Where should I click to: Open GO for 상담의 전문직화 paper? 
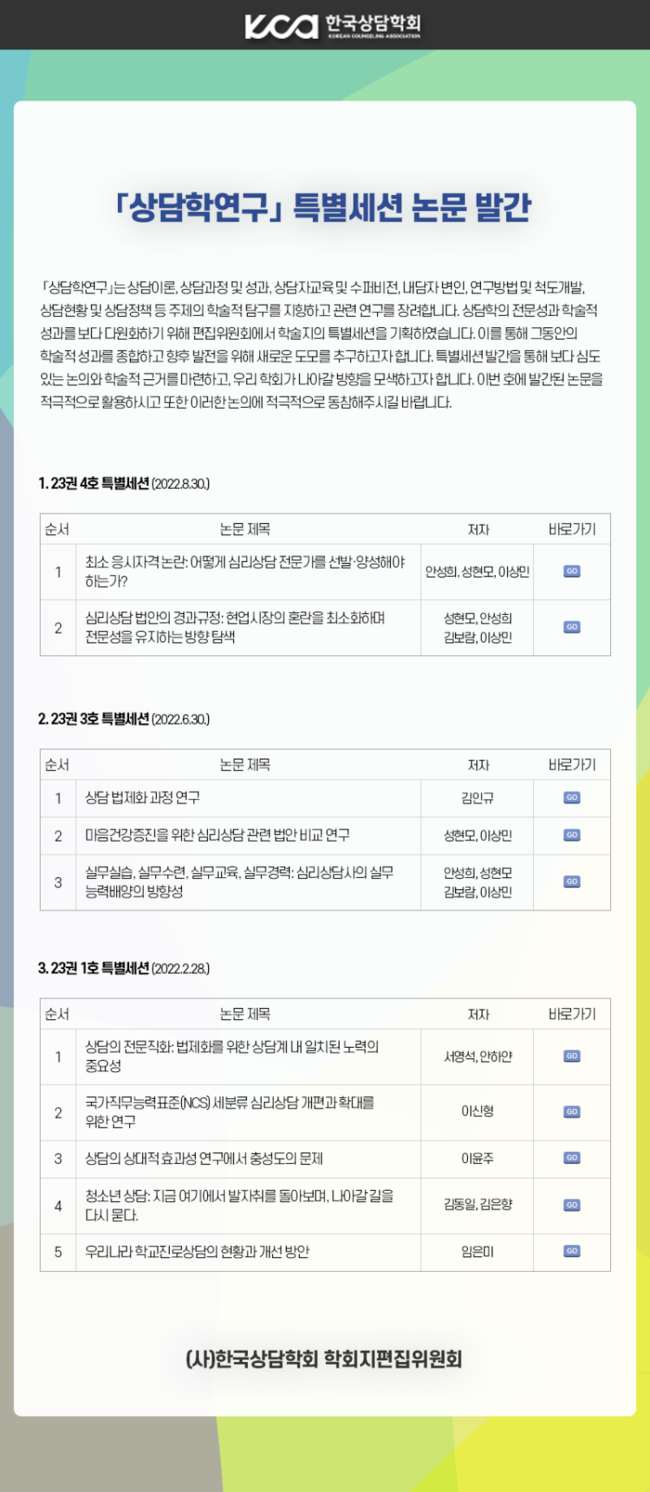pos(572,1056)
